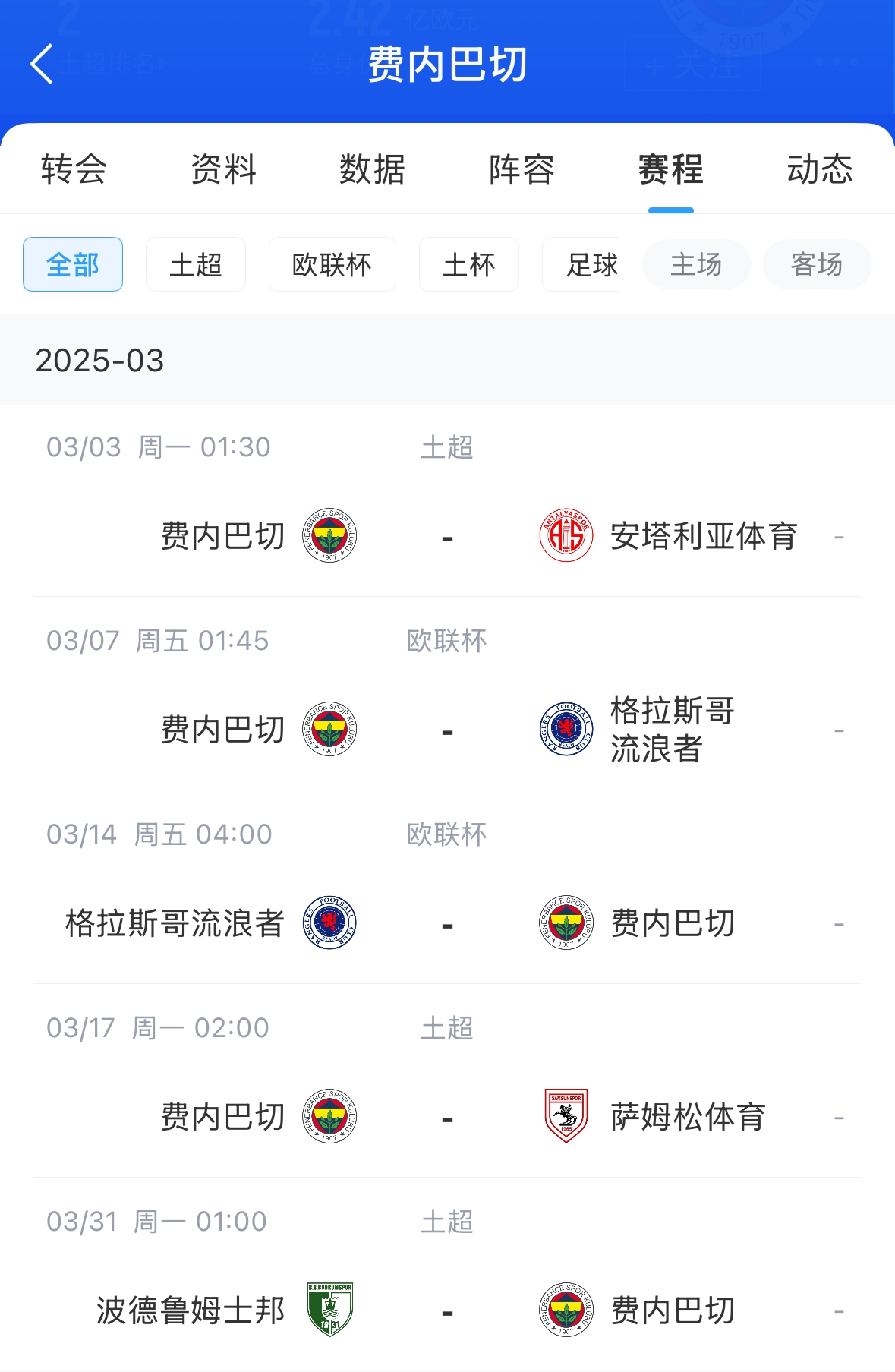Screen dimensions: 895x1372
Task: Show only 客场 matches
Action: [x=817, y=264]
